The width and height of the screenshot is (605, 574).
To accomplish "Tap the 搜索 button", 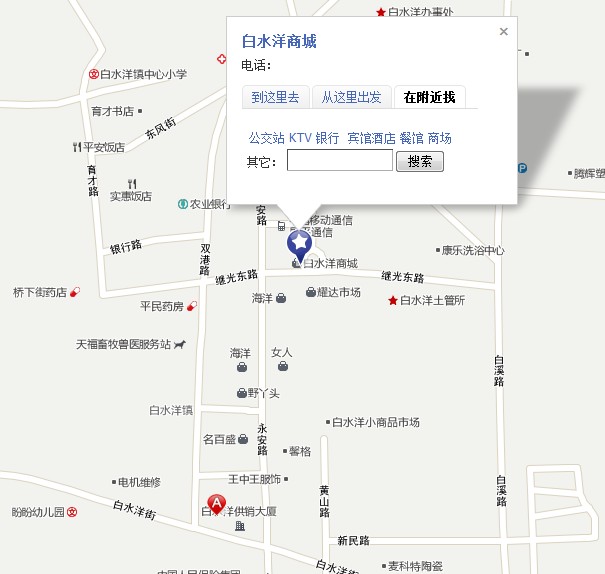I will point(420,161).
